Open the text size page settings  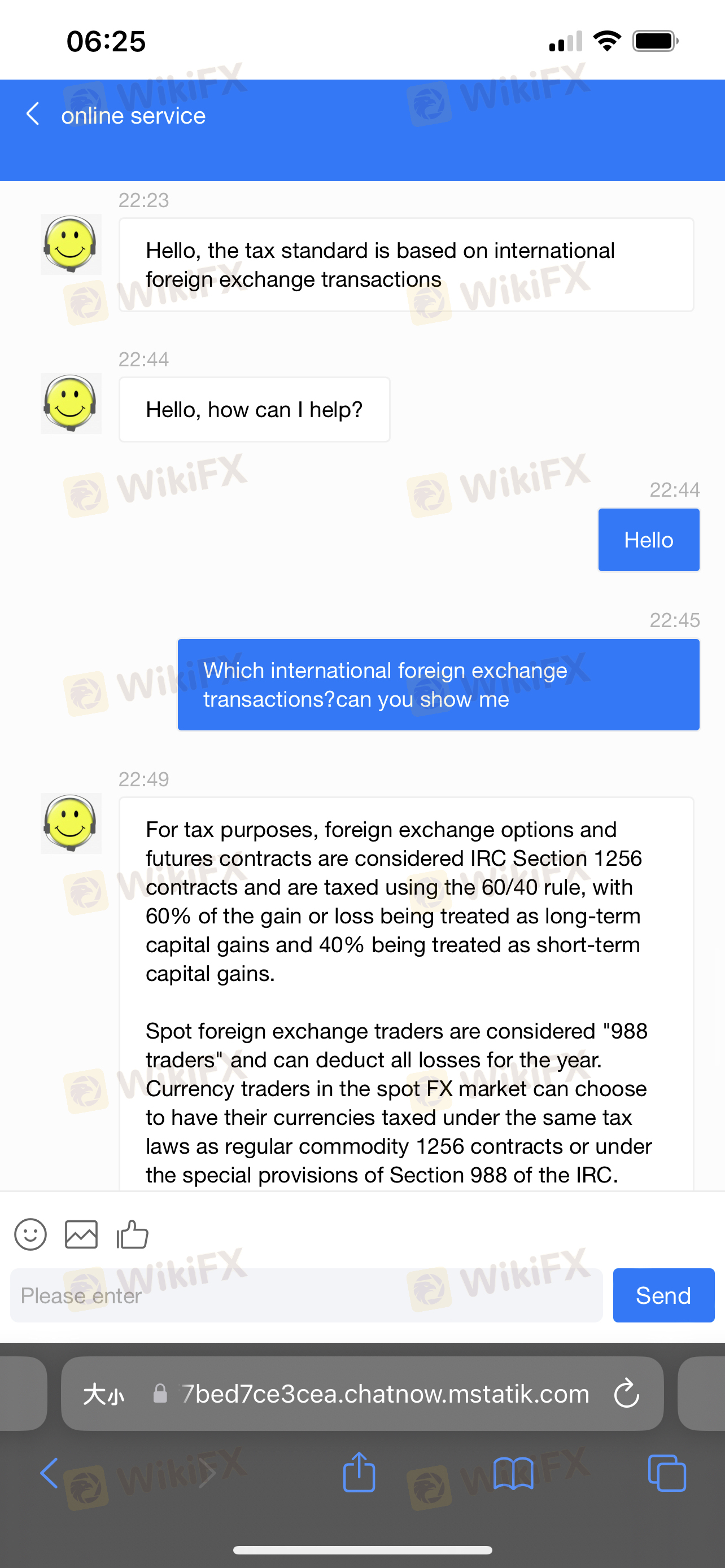[103, 1394]
